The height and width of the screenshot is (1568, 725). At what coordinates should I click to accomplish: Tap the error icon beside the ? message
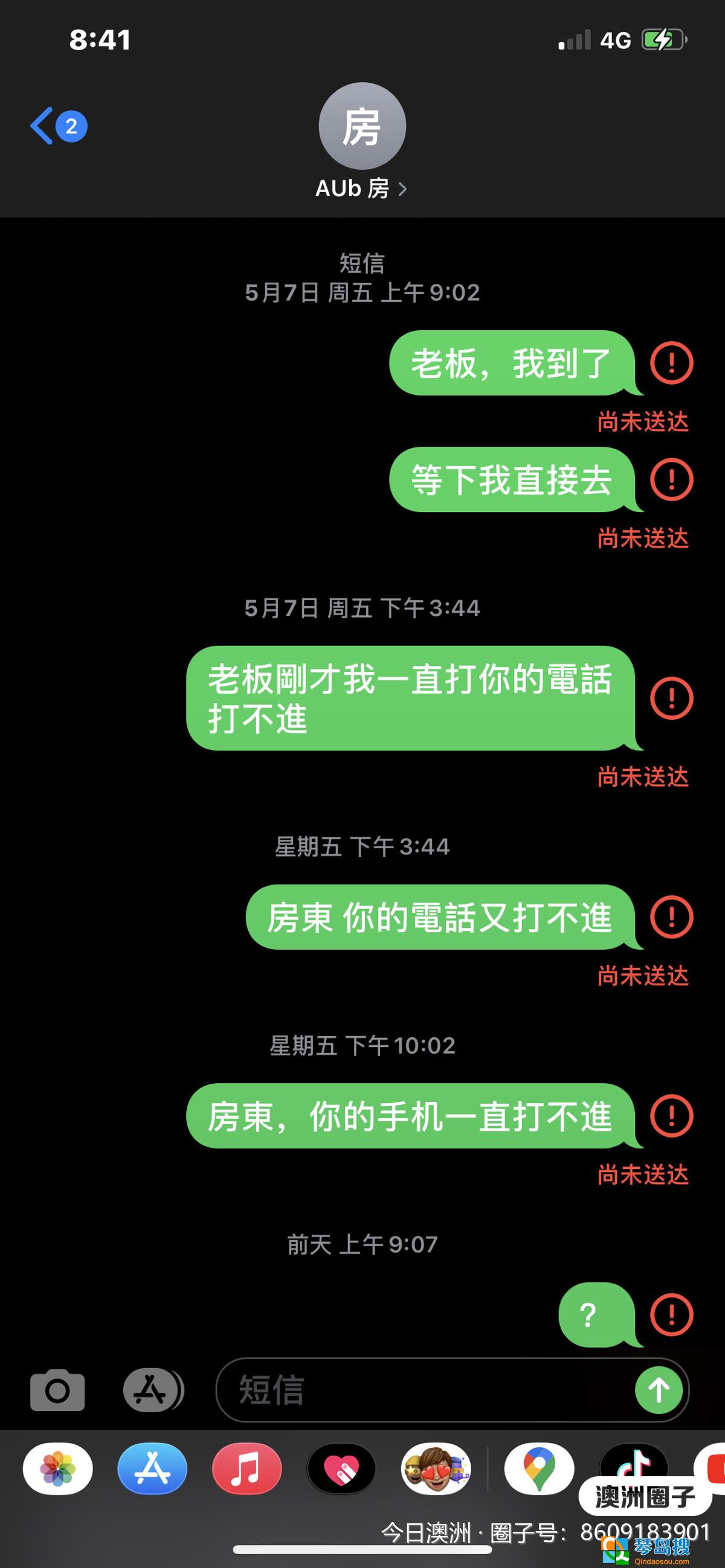[x=671, y=1315]
